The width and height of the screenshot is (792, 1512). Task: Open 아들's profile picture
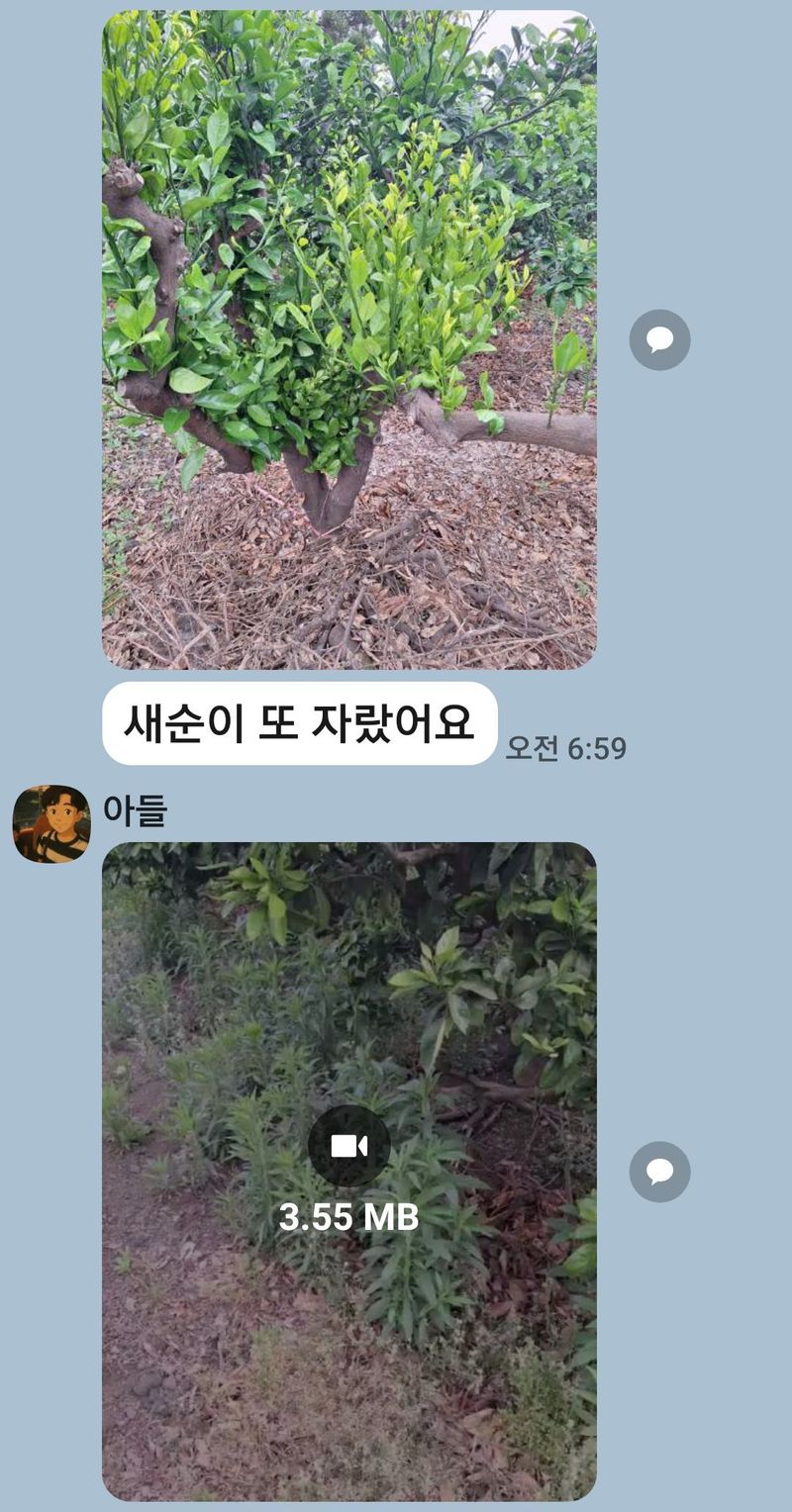click(50, 824)
